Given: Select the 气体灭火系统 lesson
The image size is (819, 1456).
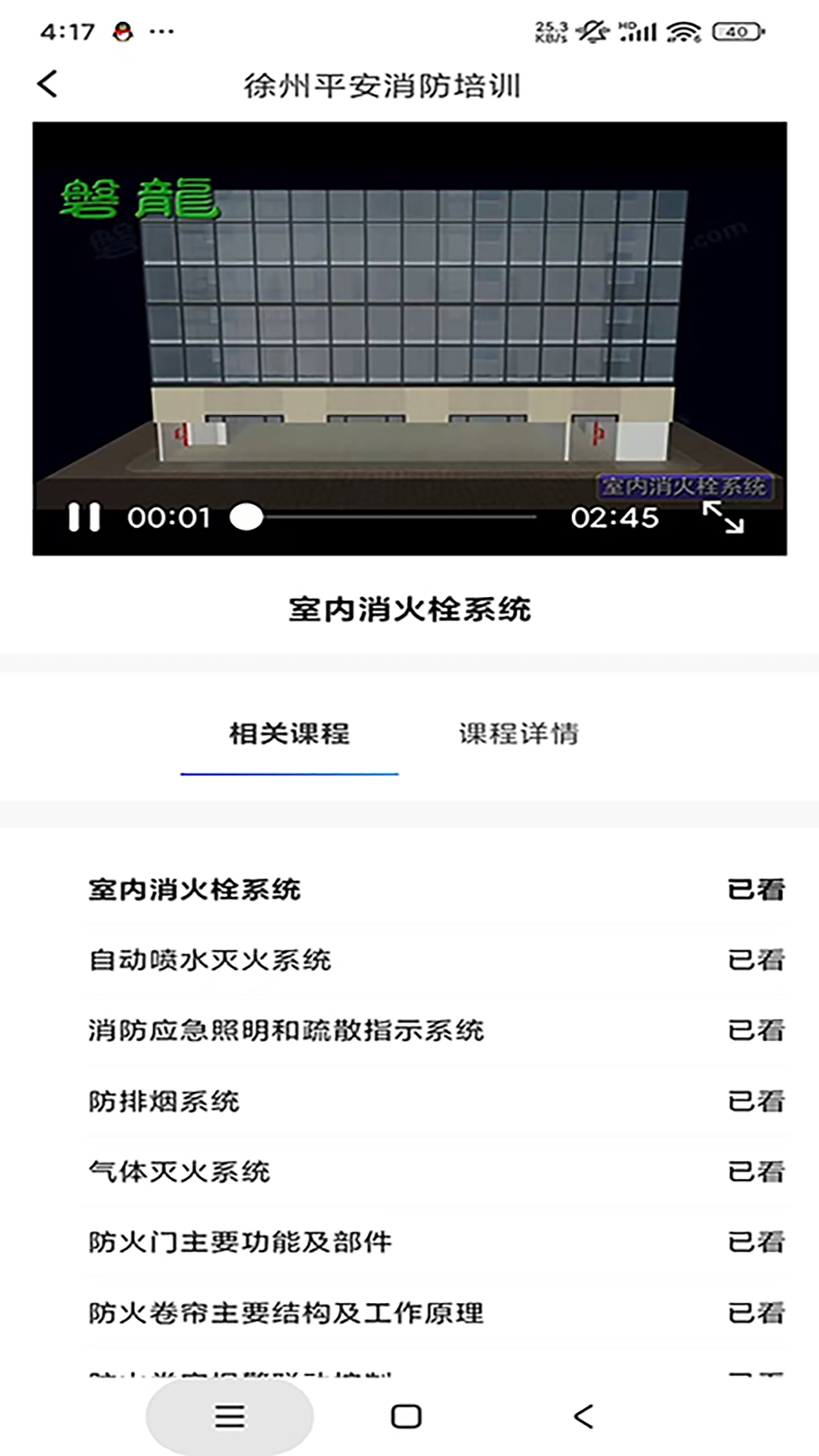Looking at the screenshot, I should [180, 1172].
